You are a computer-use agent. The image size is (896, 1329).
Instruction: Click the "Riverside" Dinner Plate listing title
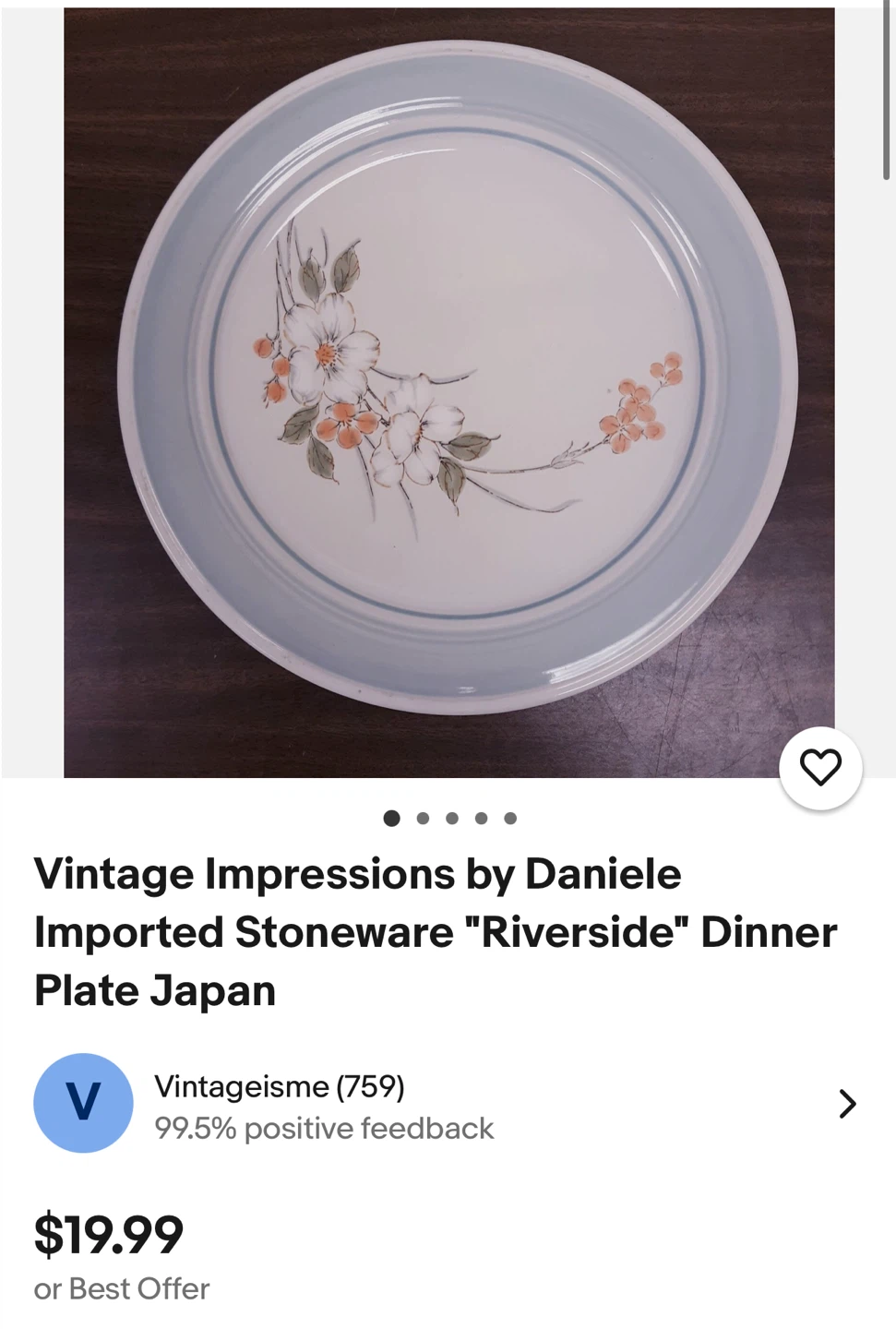pos(434,932)
